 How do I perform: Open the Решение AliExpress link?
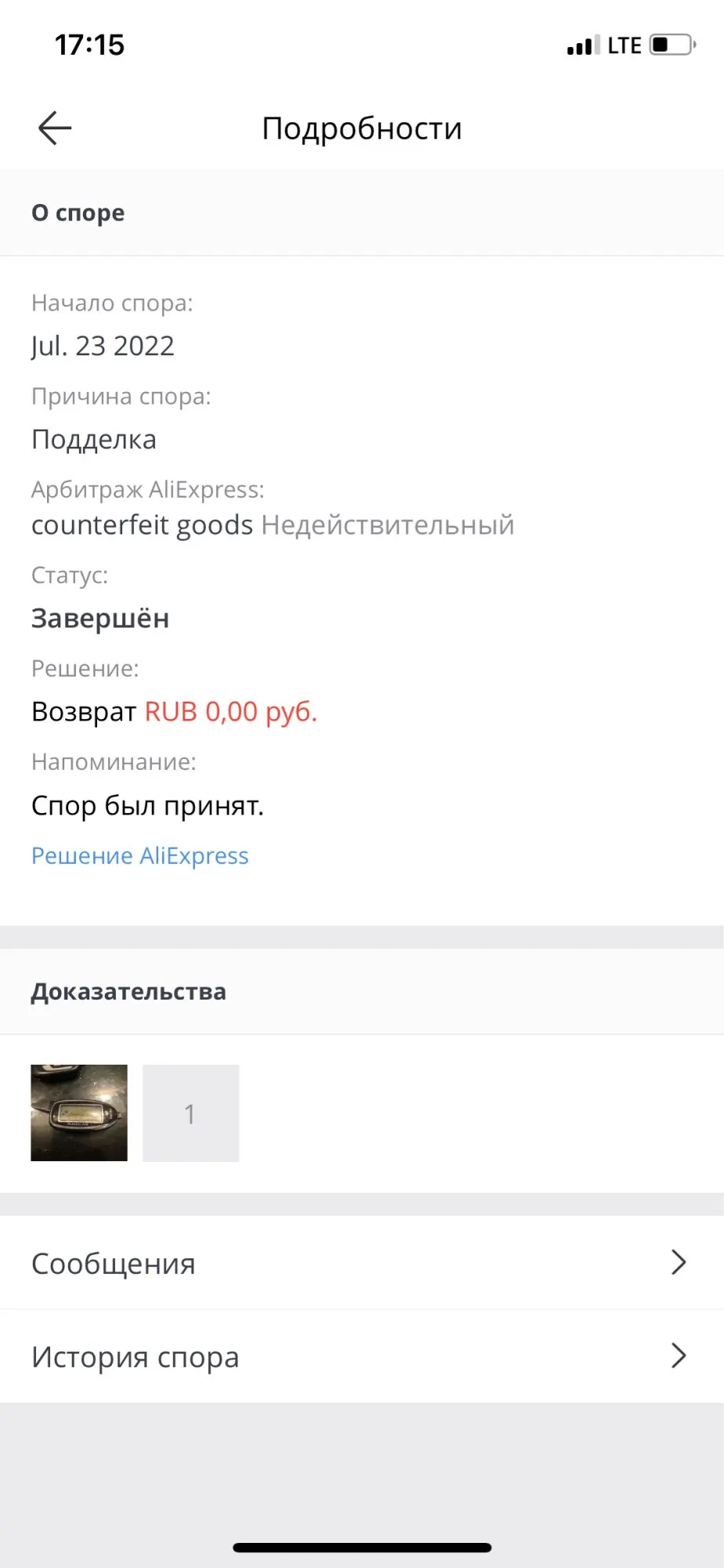click(x=139, y=855)
